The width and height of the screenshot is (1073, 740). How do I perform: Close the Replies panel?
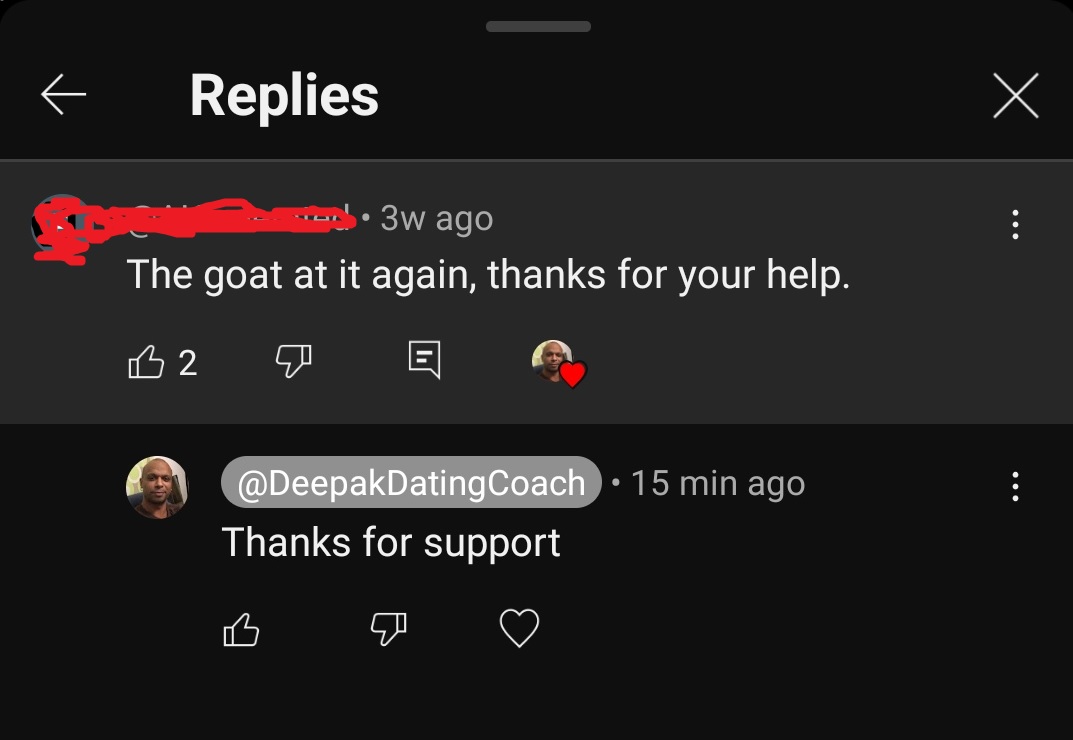[x=1016, y=97]
